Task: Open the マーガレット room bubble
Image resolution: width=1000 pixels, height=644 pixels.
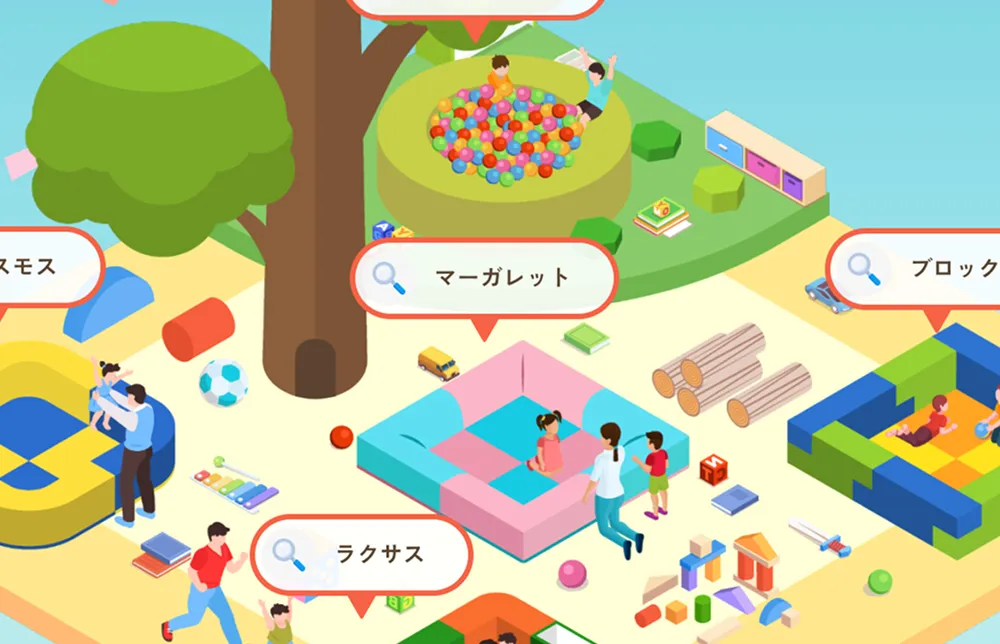Action: 485,278
